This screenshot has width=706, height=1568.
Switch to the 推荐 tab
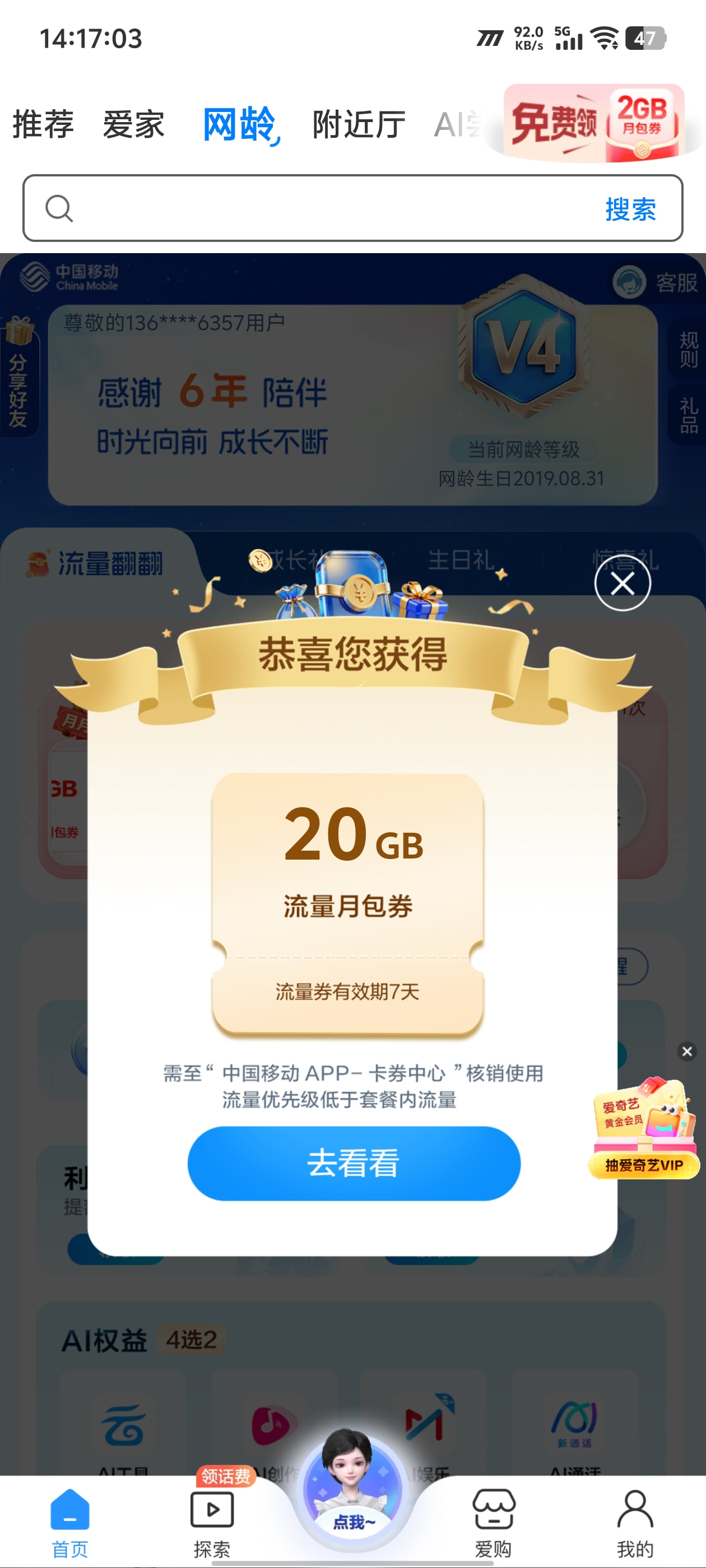point(43,125)
